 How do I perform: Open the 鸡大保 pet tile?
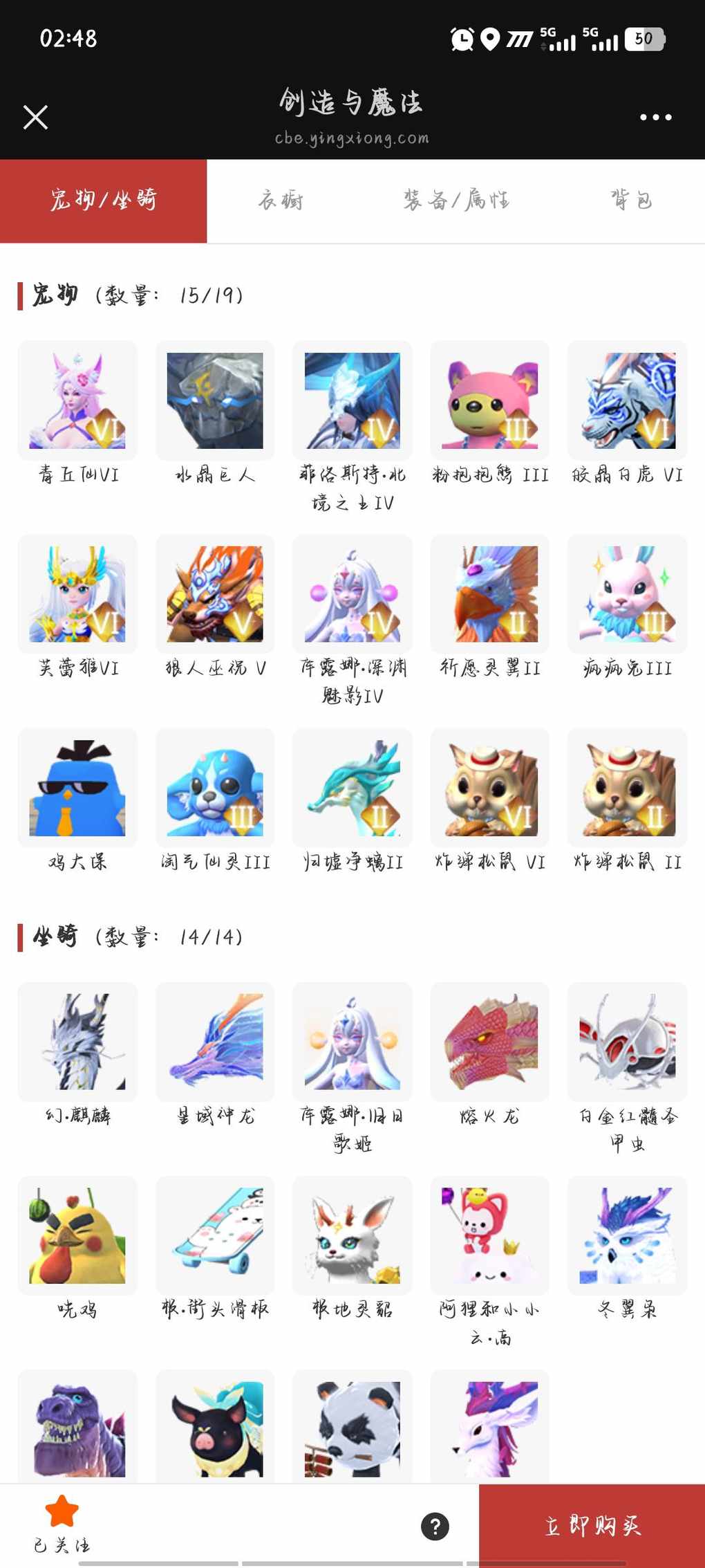(x=77, y=788)
